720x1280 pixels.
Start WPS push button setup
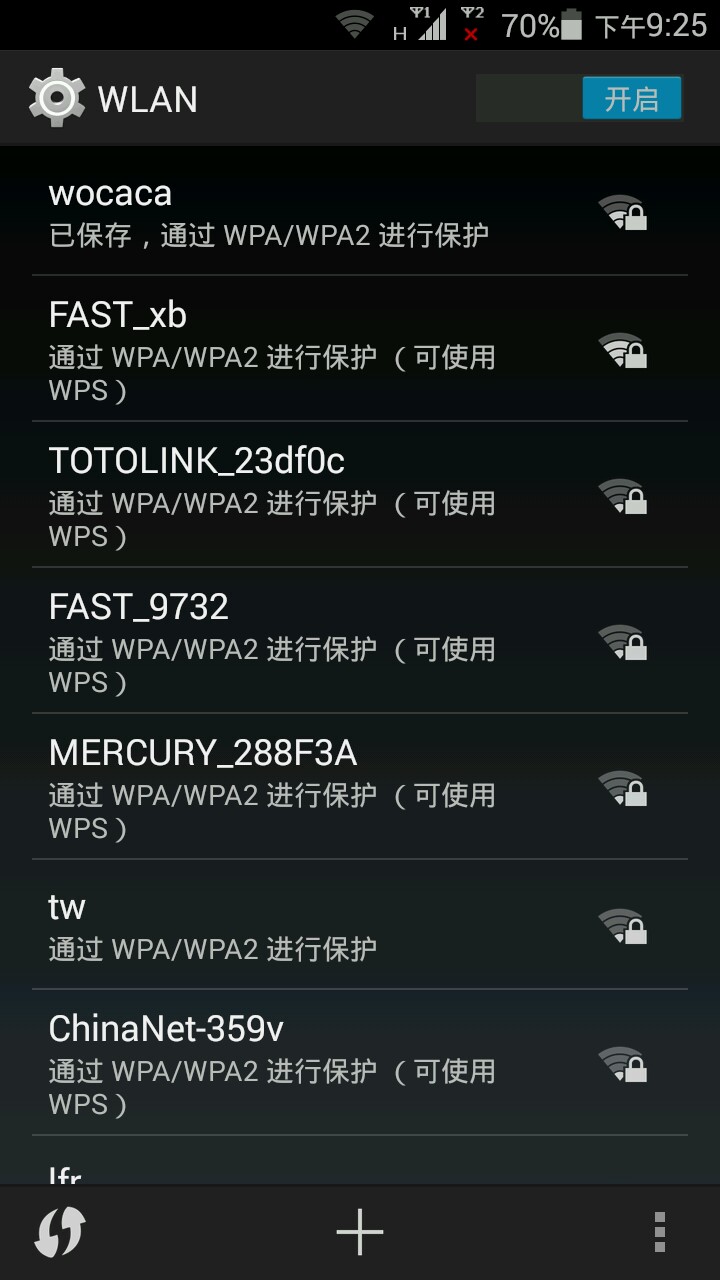(x=60, y=1232)
